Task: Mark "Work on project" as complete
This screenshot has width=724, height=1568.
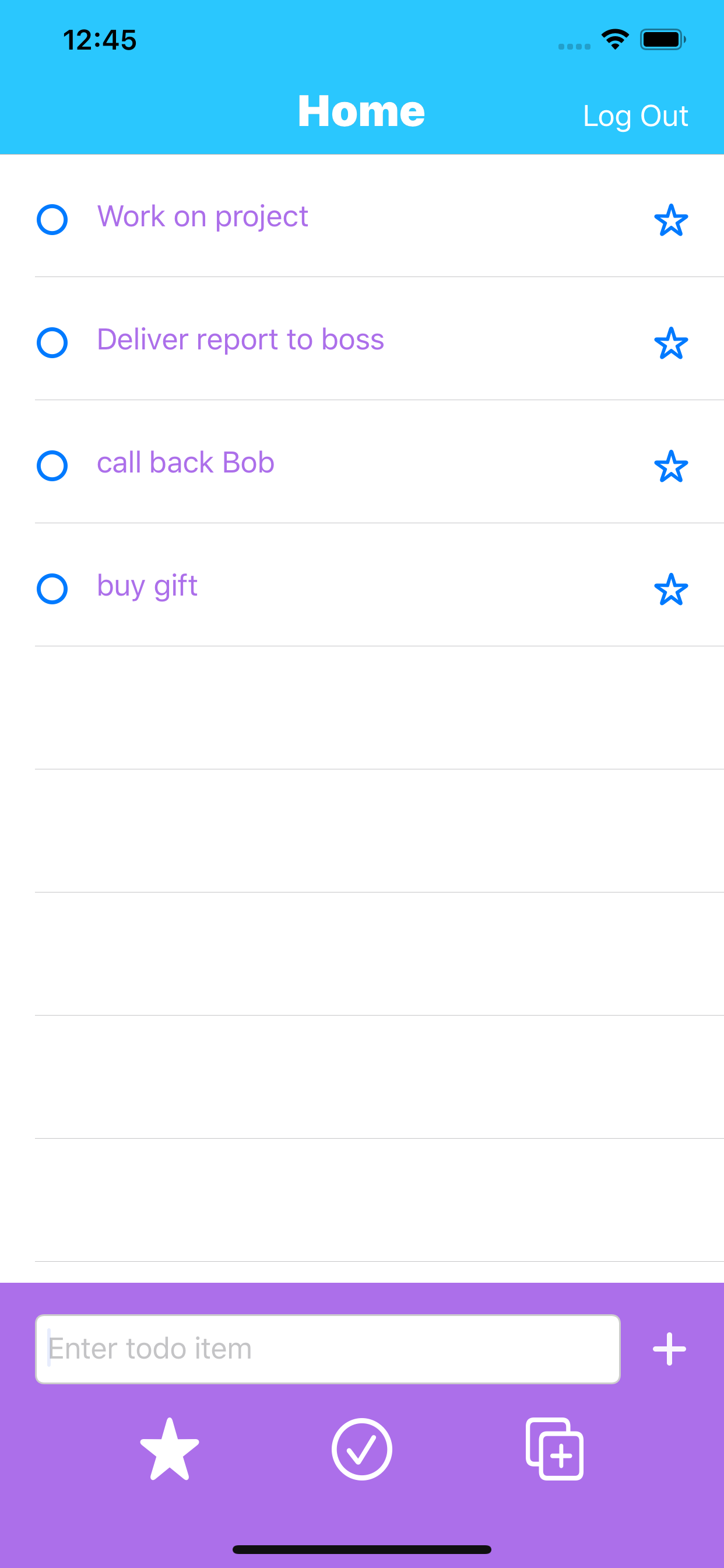Action: (x=52, y=219)
